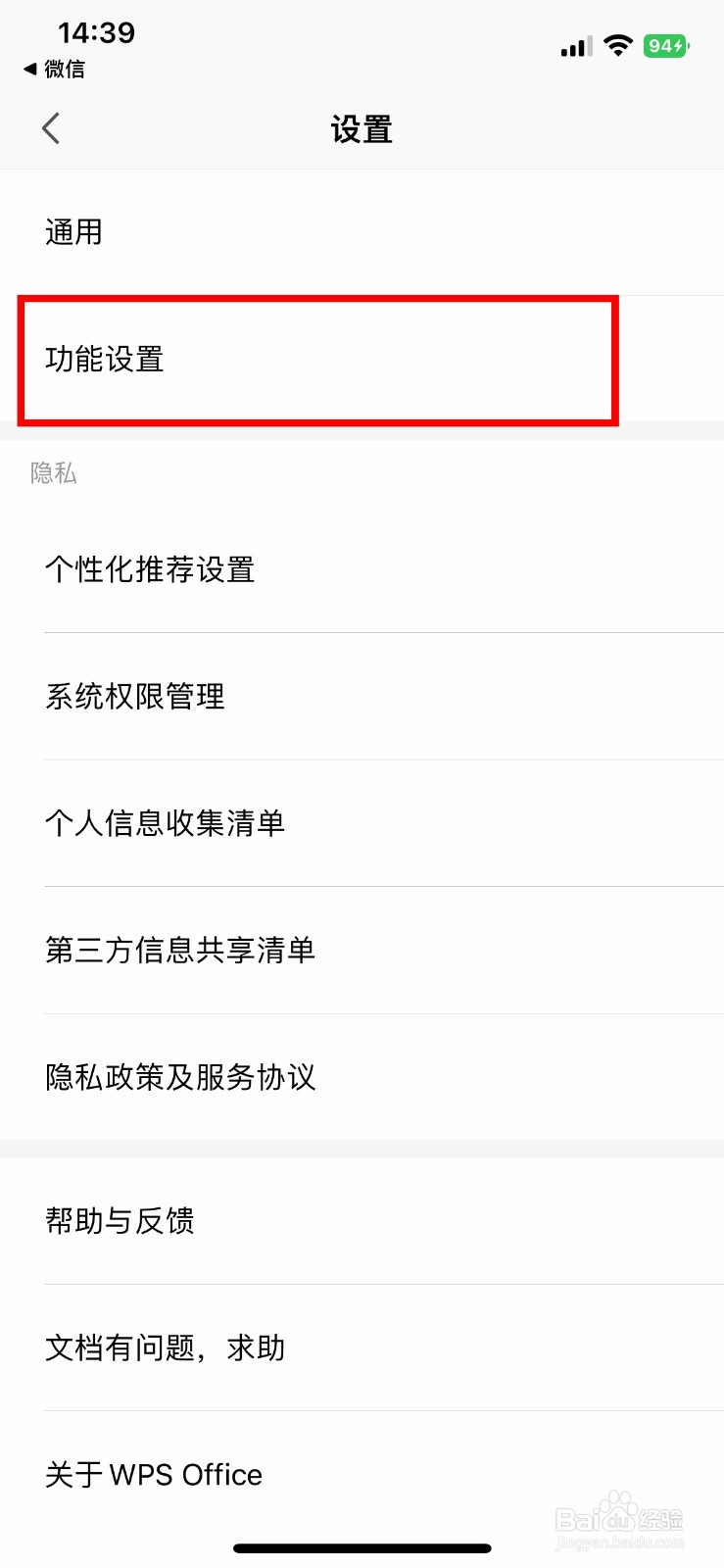Tap the Baidu experience watermark logo
The width and height of the screenshot is (724, 1568).
click(x=615, y=1519)
